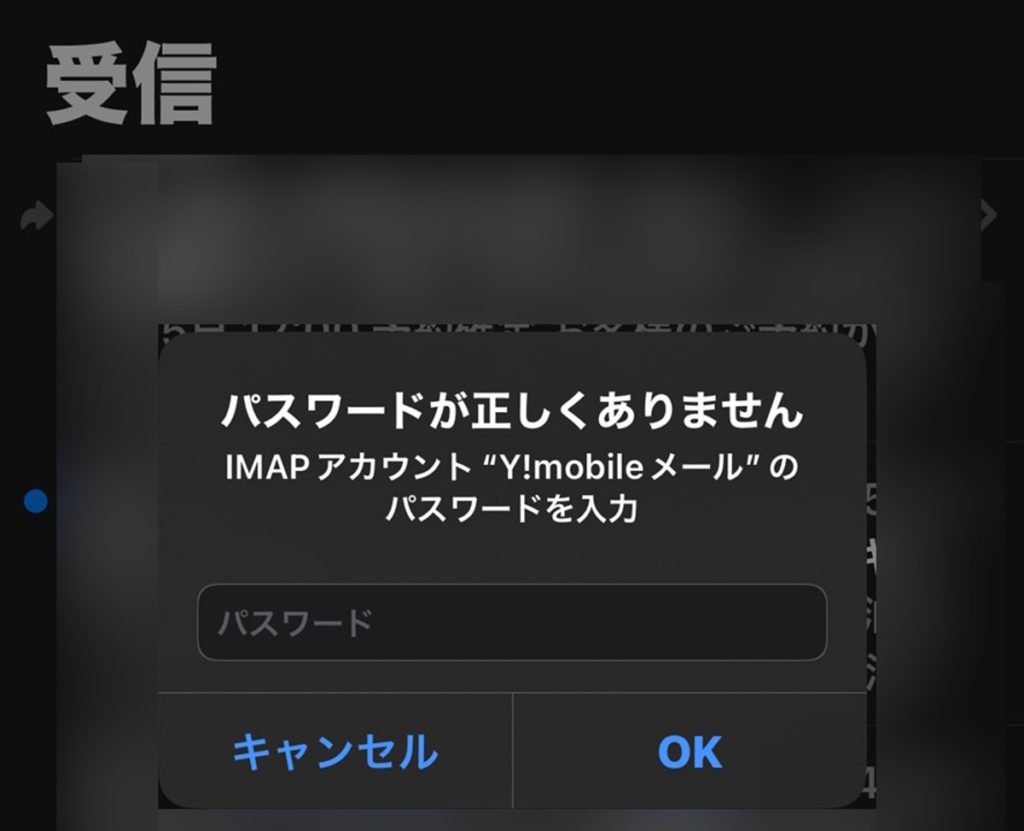Confirm the password with OK

689,752
